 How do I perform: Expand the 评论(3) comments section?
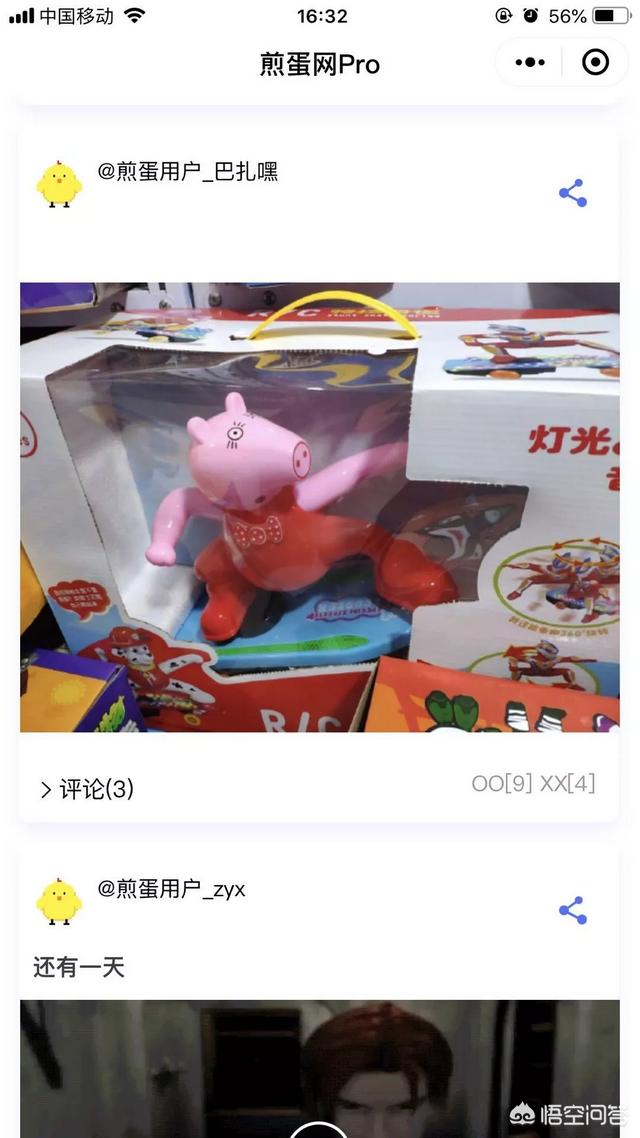click(x=87, y=789)
